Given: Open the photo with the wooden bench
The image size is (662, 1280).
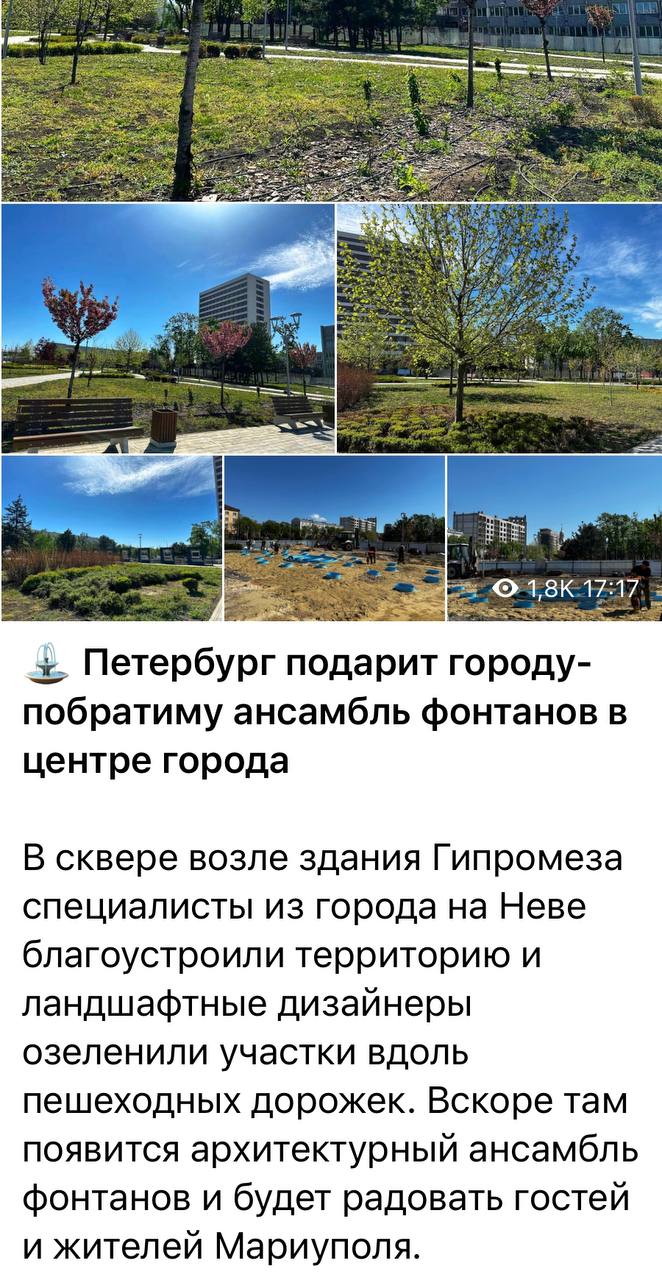Looking at the screenshot, I should point(167,329).
